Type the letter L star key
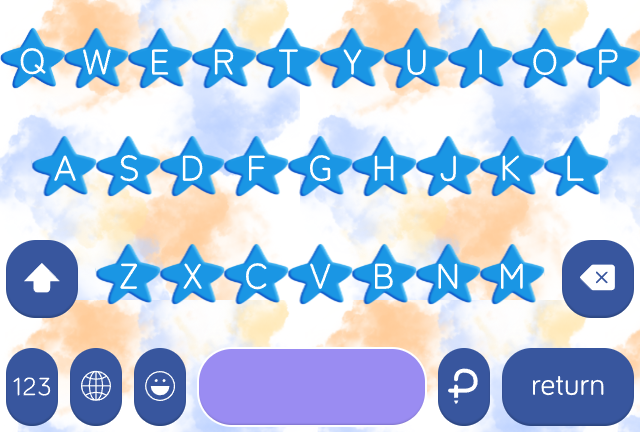 point(575,170)
